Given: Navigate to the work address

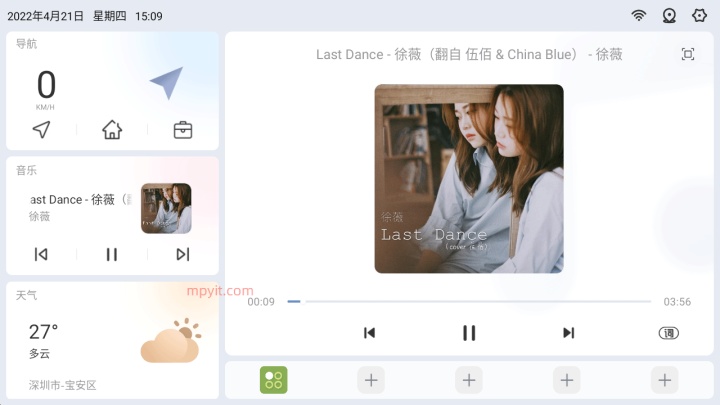Looking at the screenshot, I should [182, 130].
